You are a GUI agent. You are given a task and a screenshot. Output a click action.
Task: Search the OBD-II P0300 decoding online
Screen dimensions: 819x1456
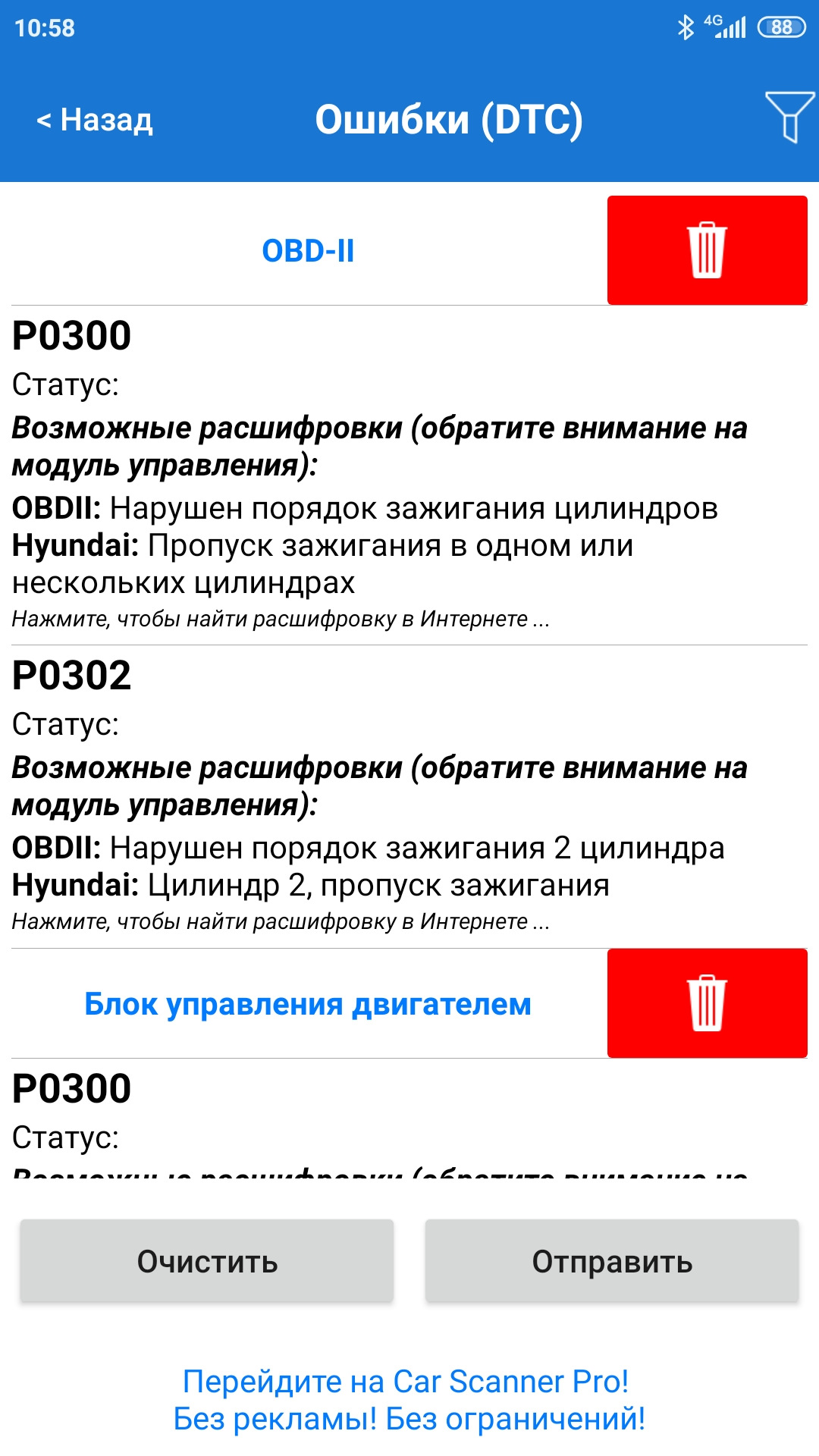click(281, 619)
